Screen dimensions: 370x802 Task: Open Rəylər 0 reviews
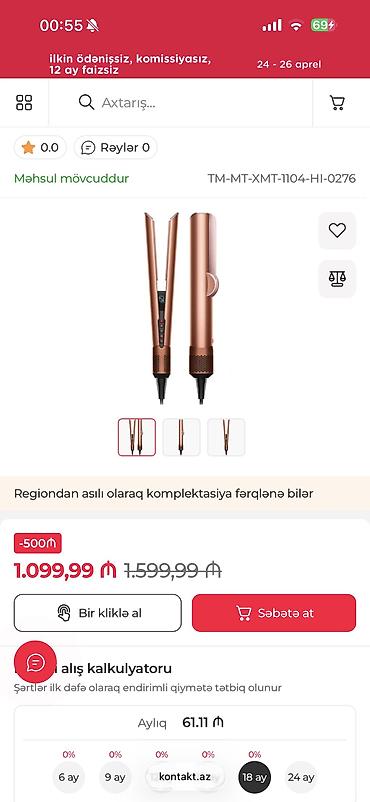pyautogui.click(x=116, y=148)
